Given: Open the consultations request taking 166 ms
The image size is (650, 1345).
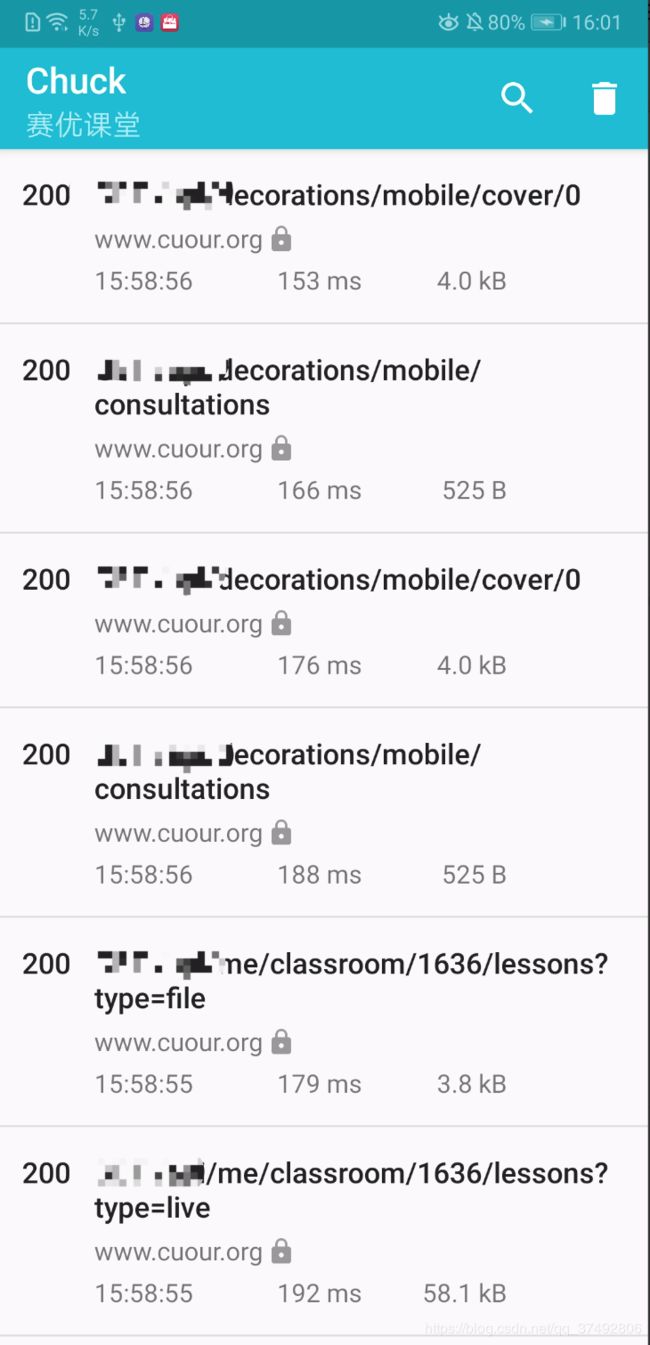Looking at the screenshot, I should [x=325, y=429].
